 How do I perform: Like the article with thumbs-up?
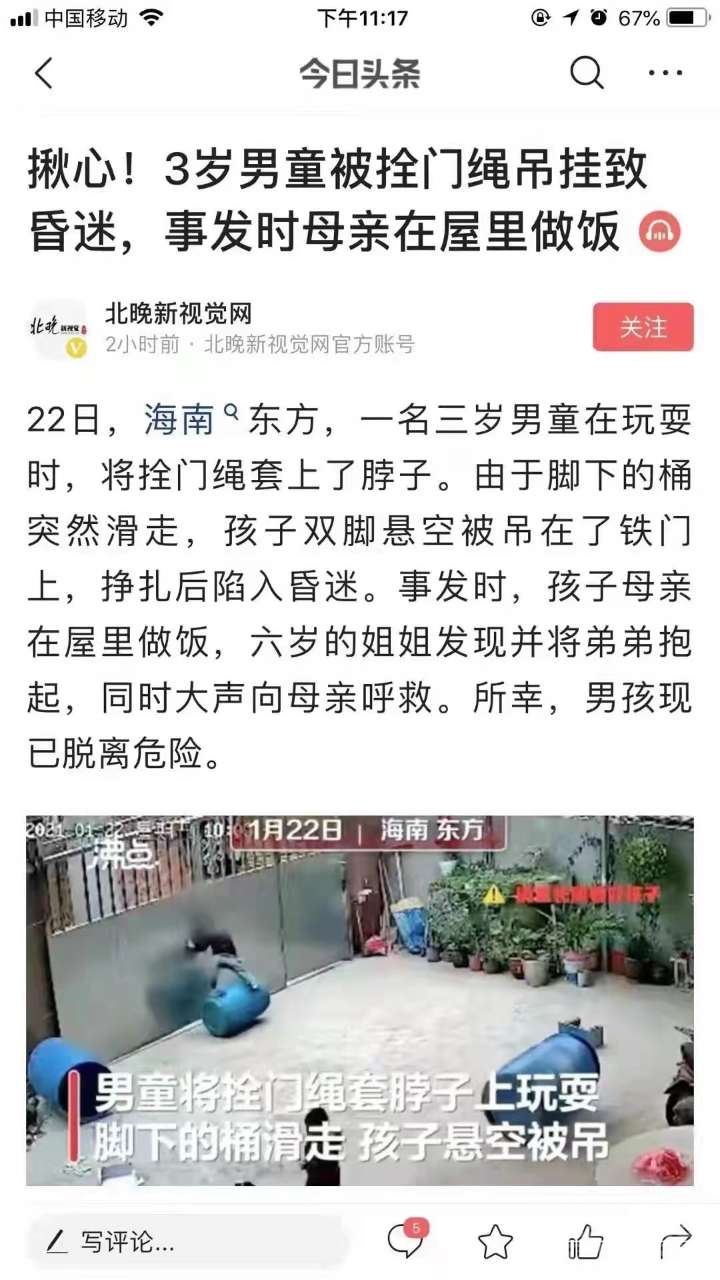point(586,1242)
